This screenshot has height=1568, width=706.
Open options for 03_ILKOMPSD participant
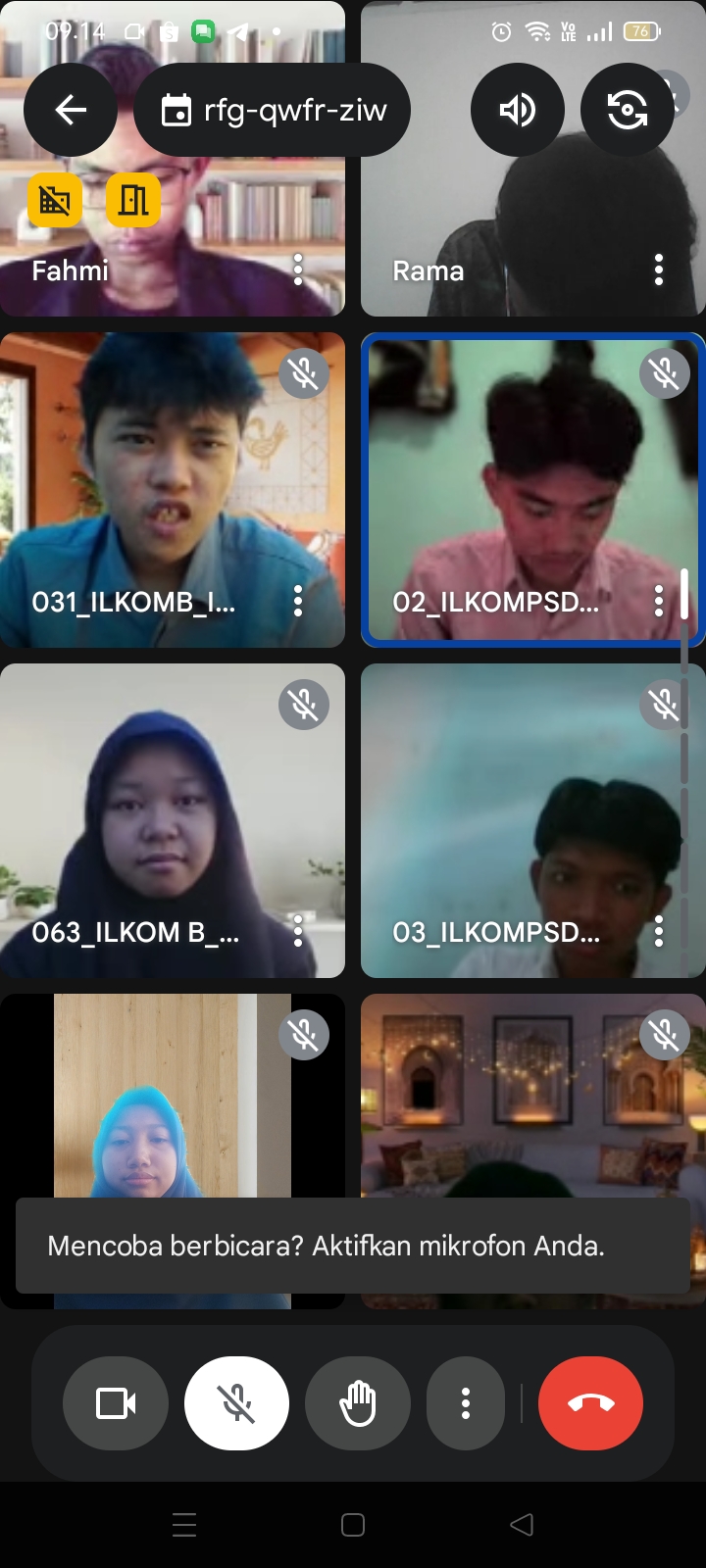point(659,931)
